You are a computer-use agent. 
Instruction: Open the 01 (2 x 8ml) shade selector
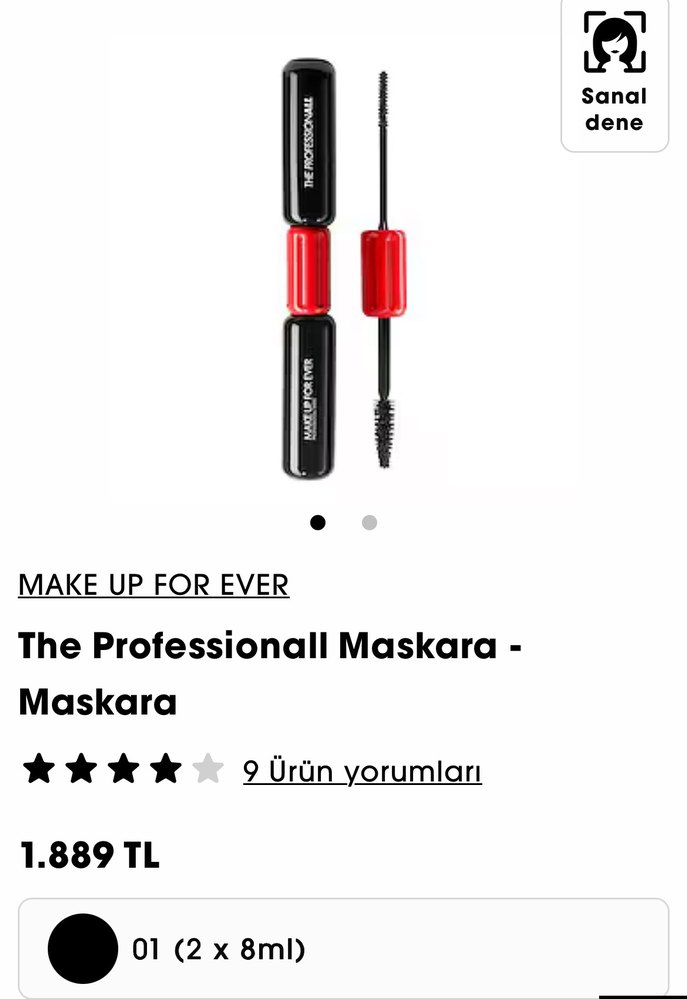tap(343, 948)
